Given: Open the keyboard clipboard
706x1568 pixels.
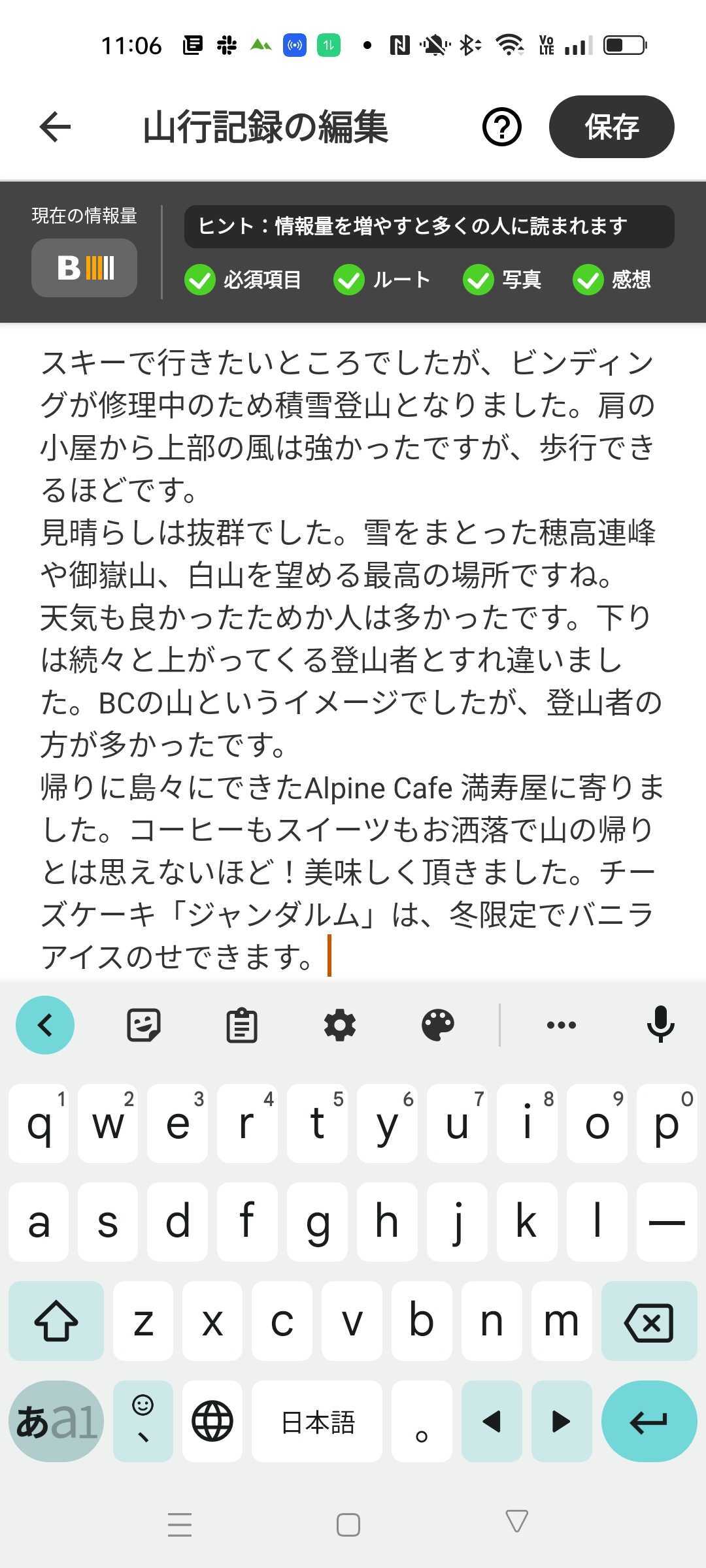Looking at the screenshot, I should point(241,1025).
